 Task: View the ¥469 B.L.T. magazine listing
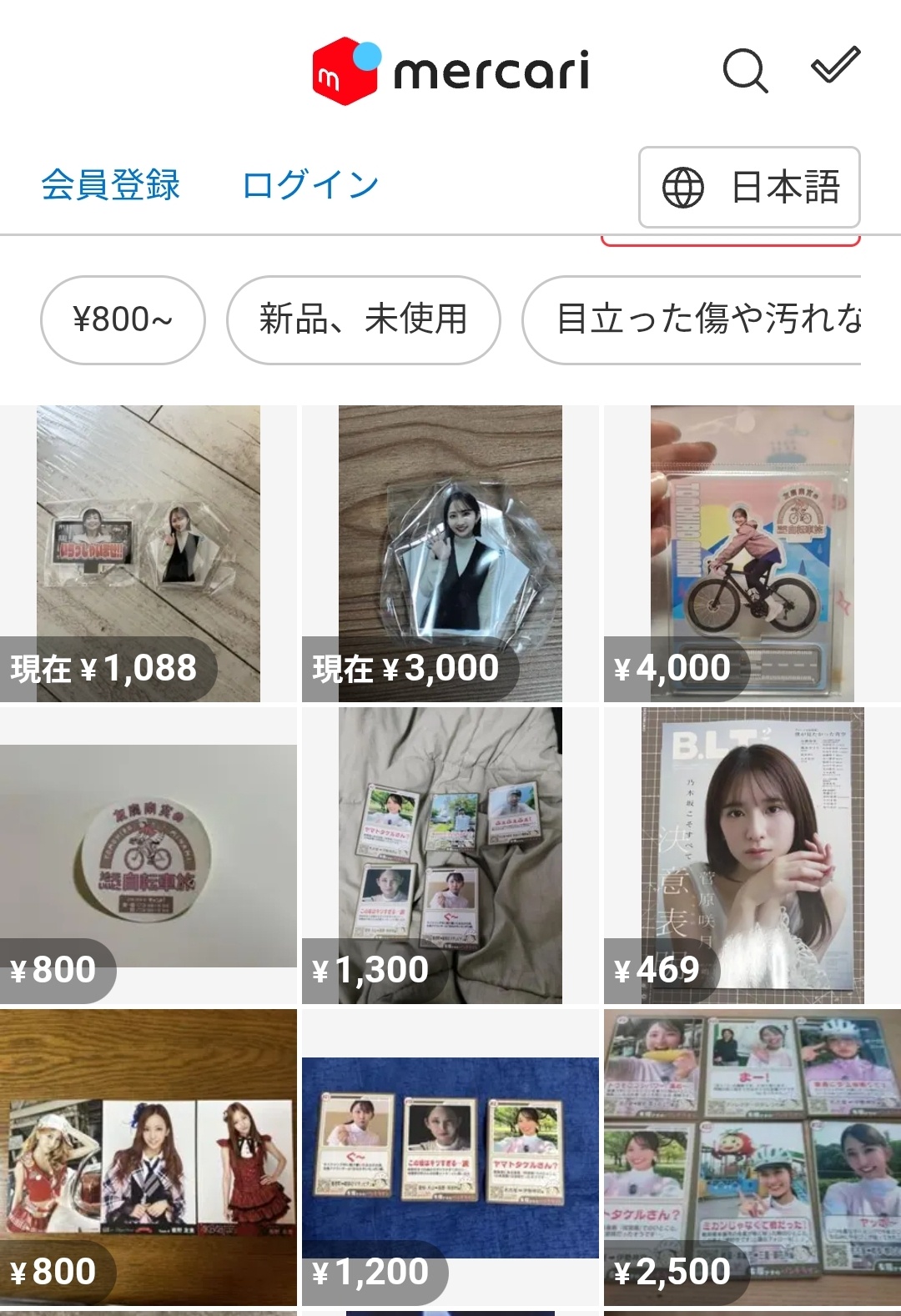752,856
